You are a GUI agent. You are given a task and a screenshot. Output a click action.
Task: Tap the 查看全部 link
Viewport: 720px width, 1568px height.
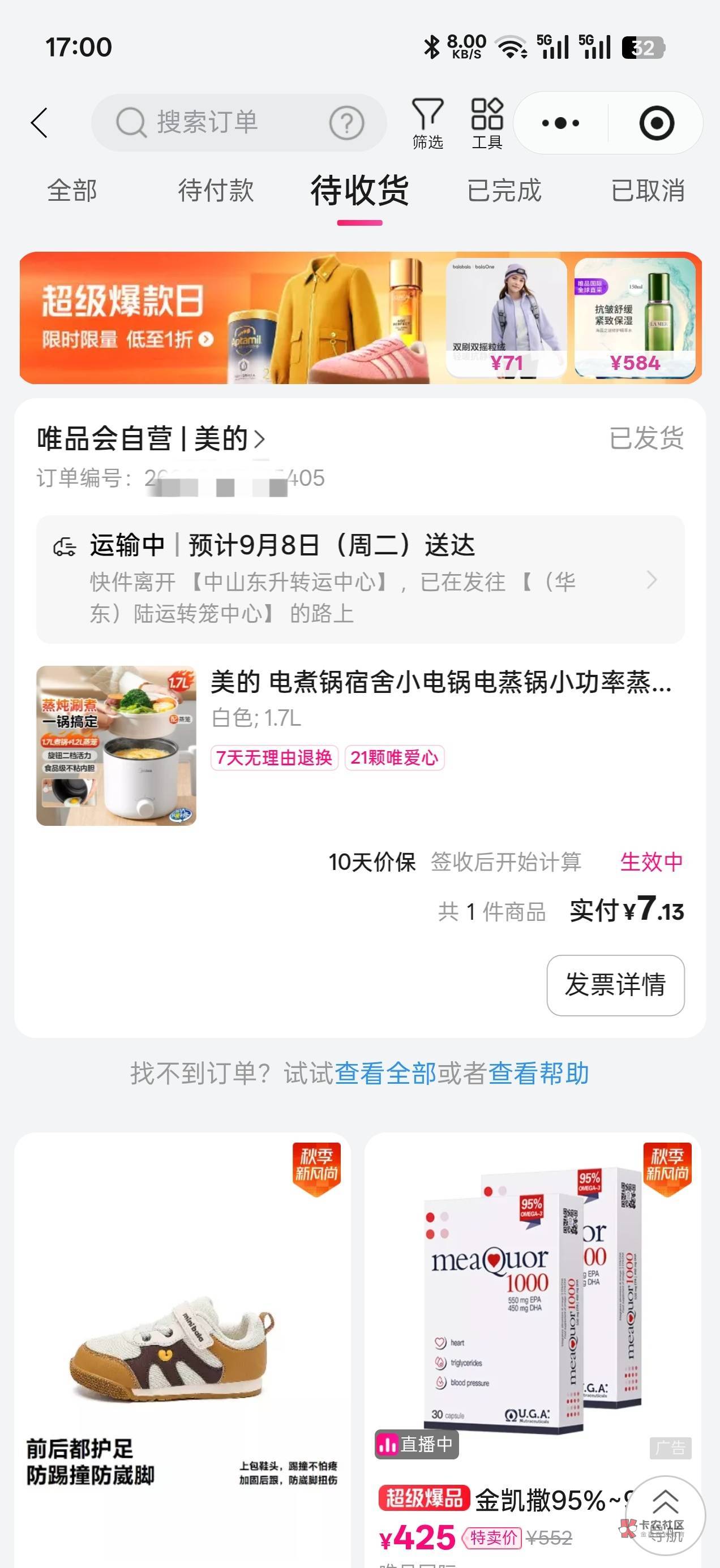385,1073
